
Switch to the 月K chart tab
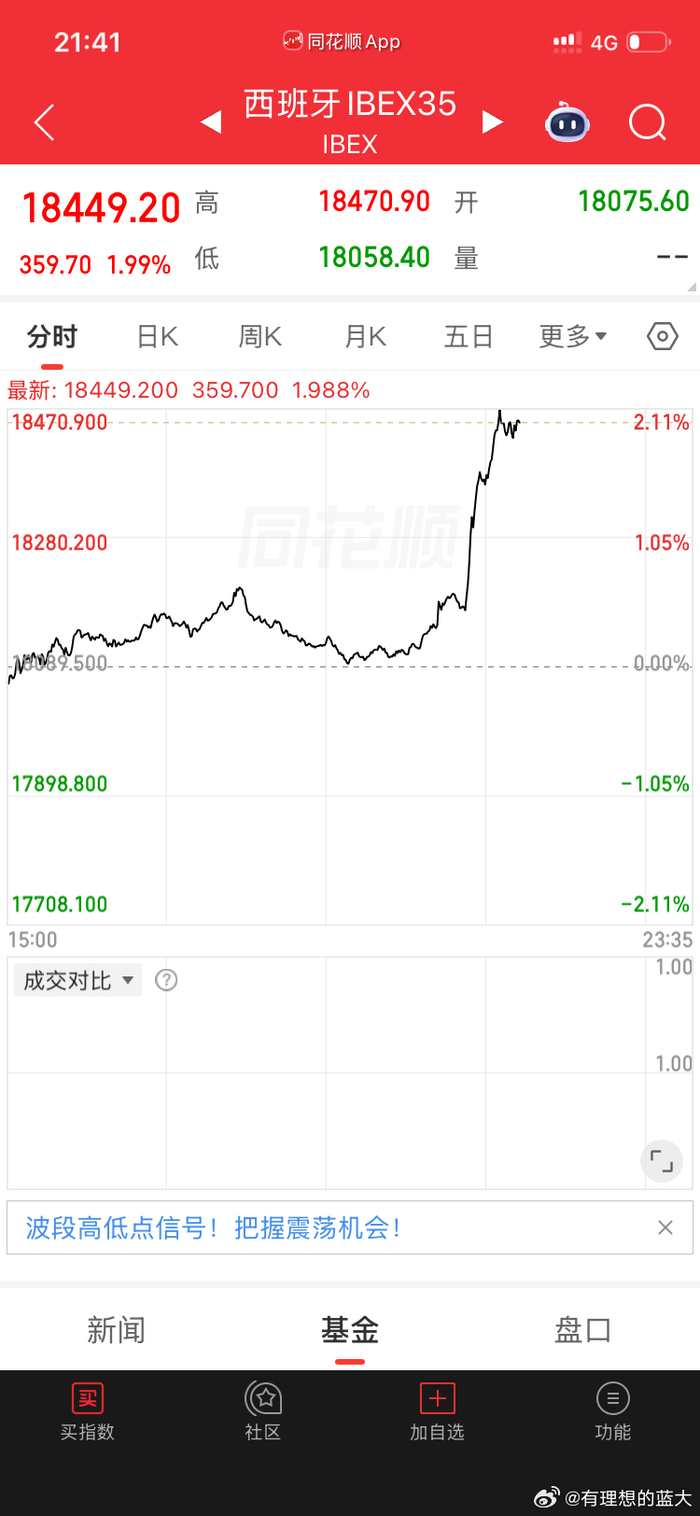(365, 337)
